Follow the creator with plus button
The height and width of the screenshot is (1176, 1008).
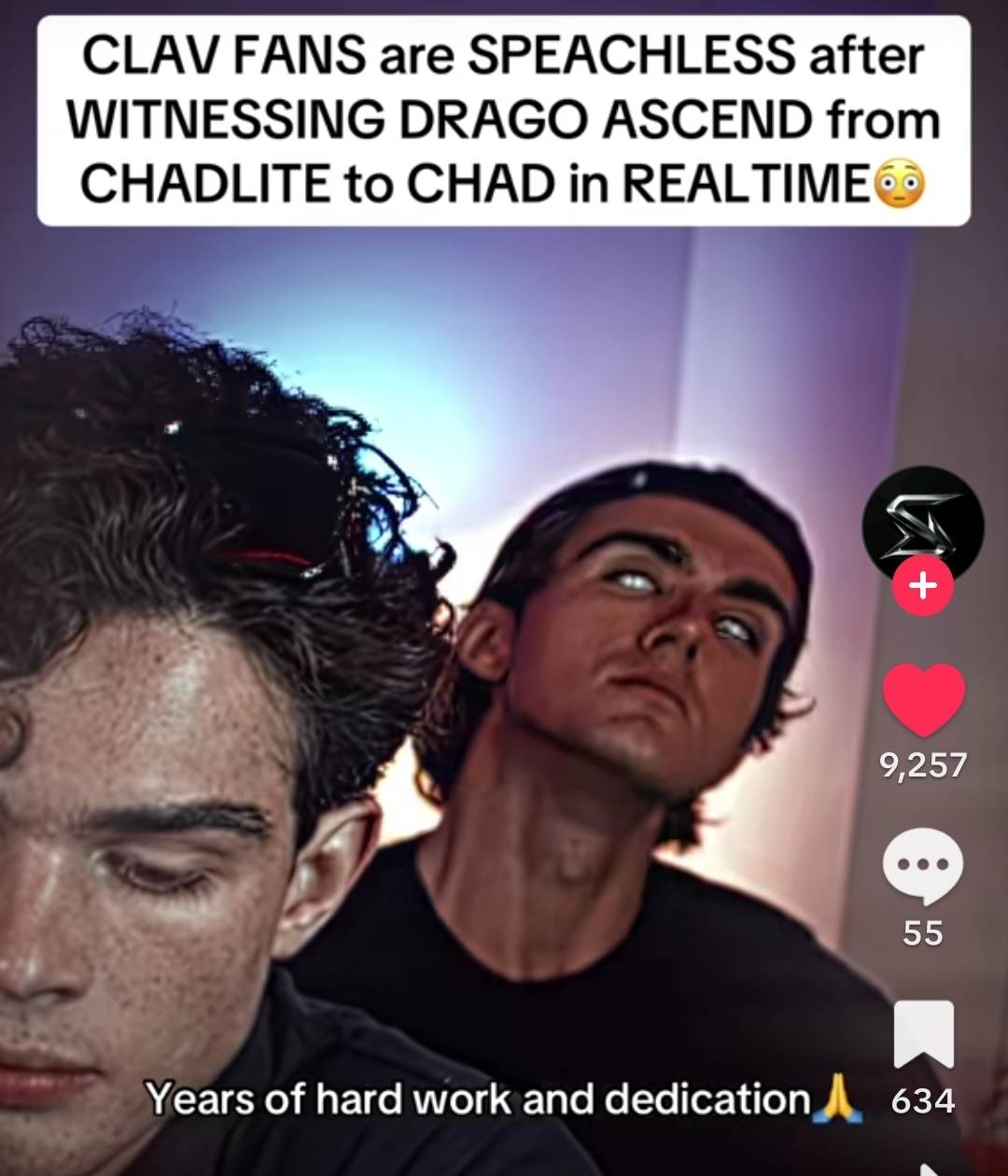[922, 587]
